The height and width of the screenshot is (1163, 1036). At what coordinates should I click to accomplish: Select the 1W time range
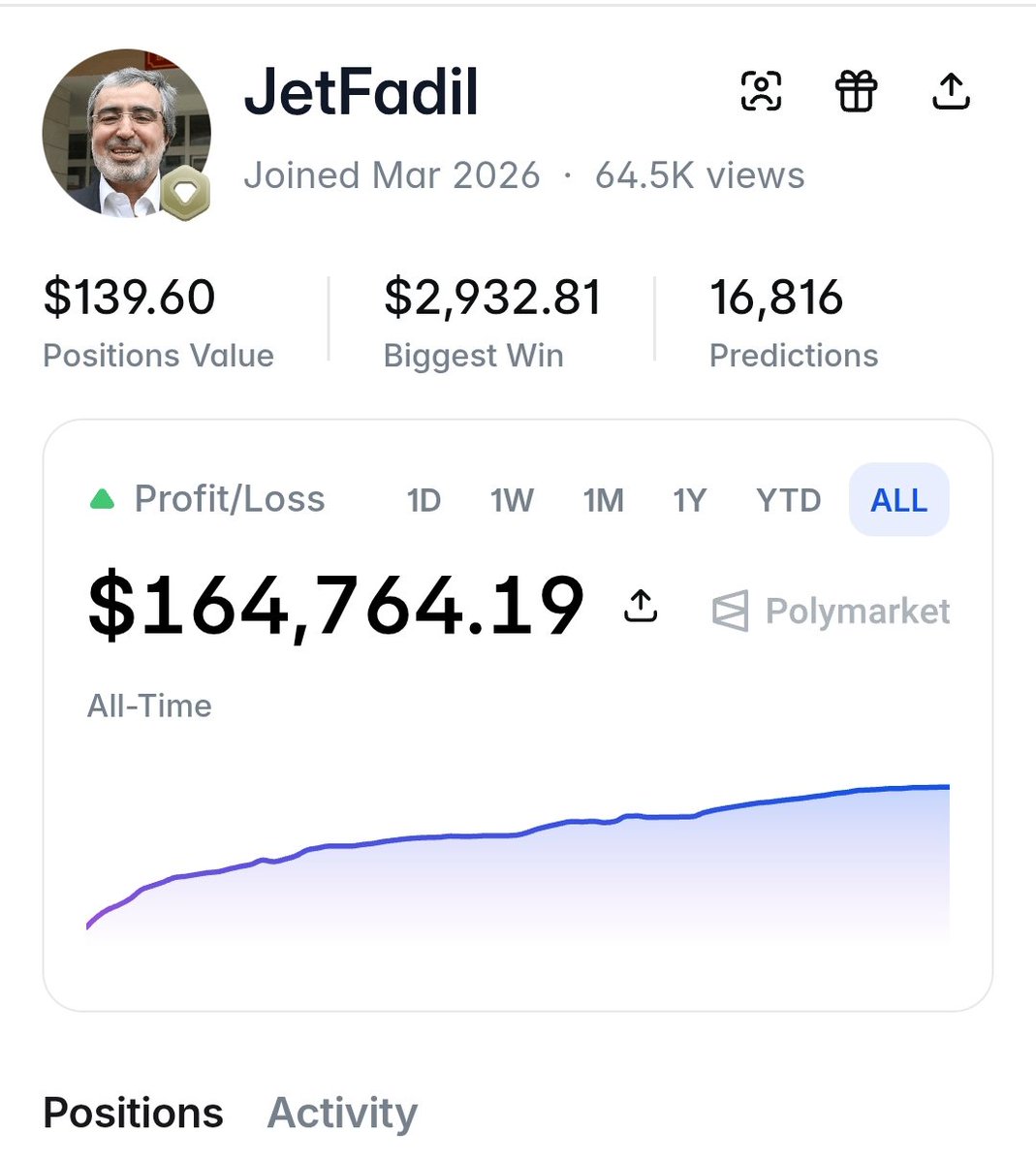point(512,500)
